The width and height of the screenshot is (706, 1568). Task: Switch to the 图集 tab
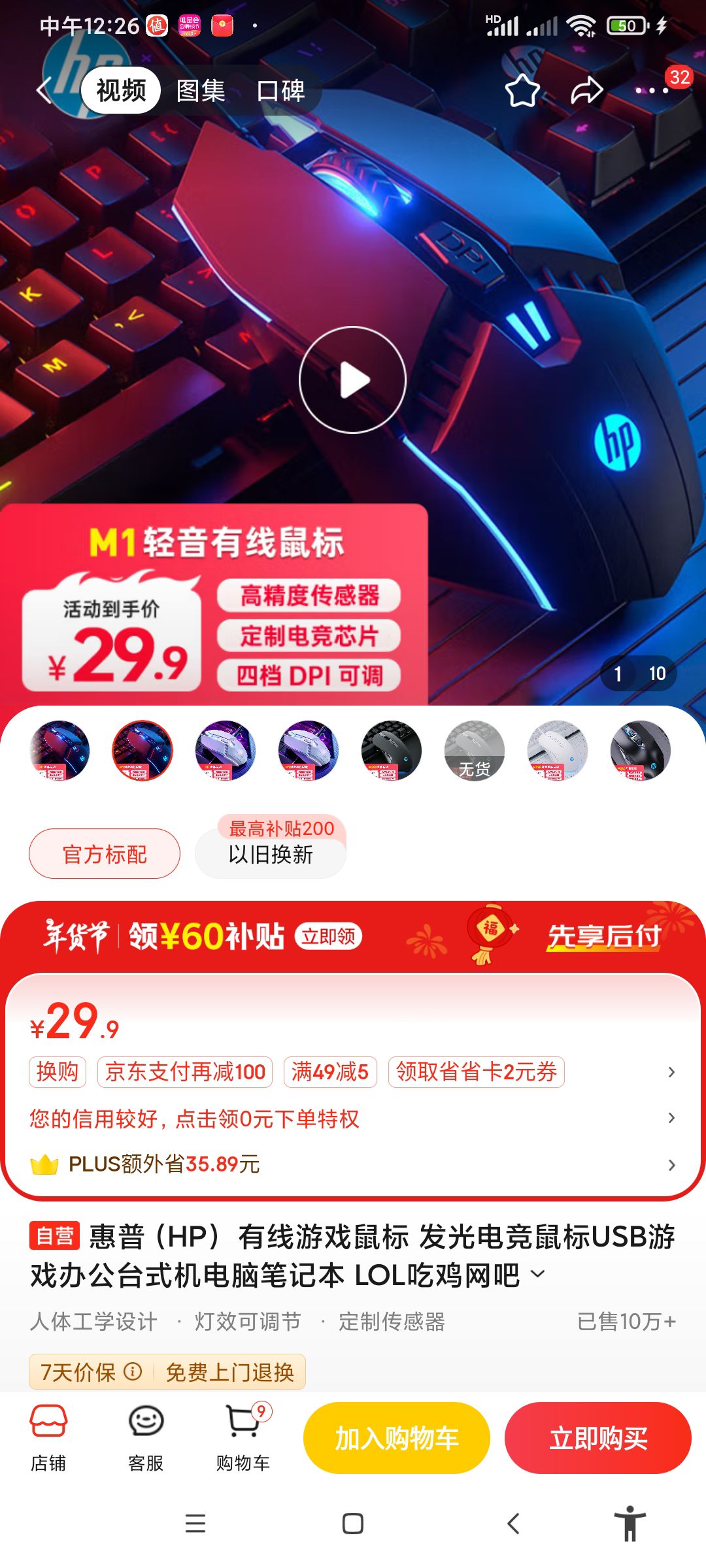click(201, 90)
